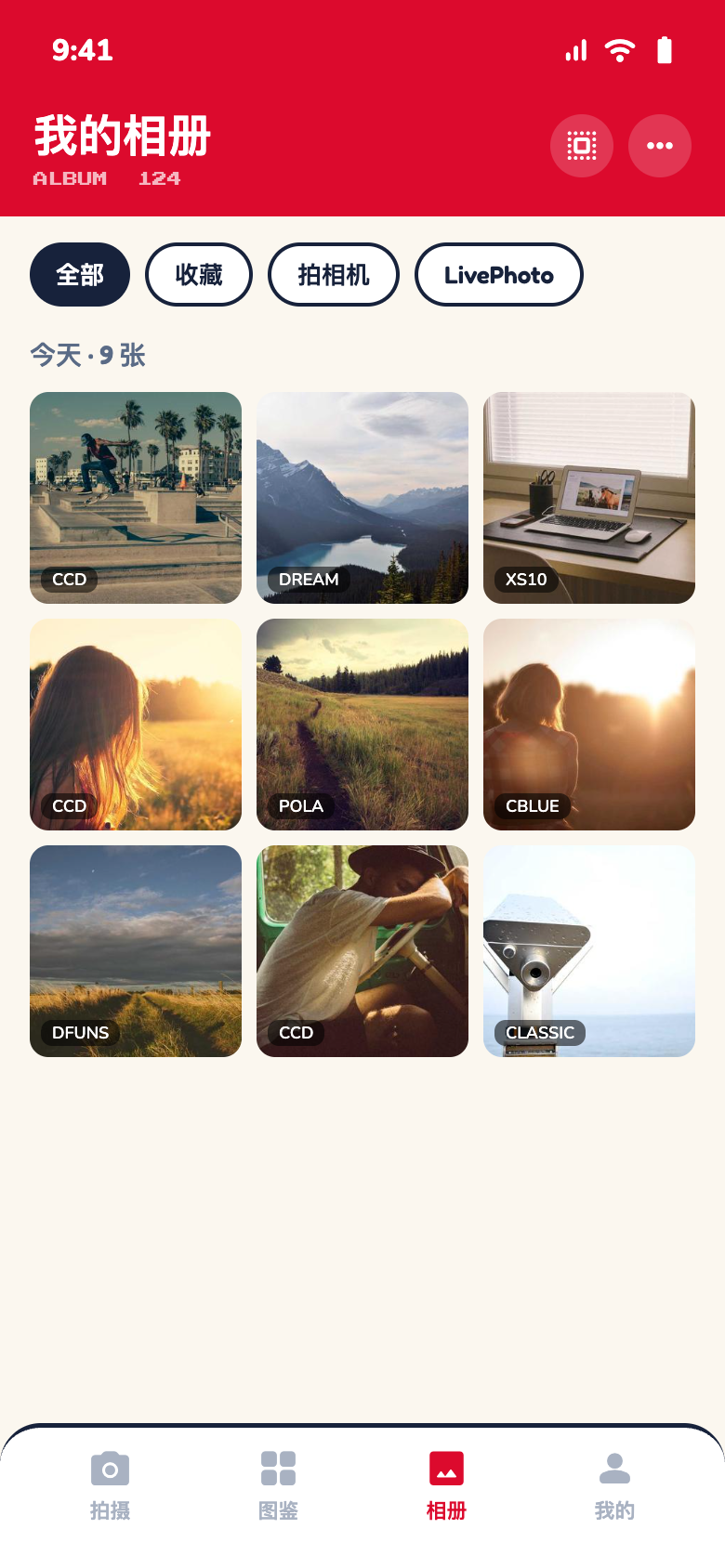Select the 全部 filter chip
This screenshot has height=1568, width=725.
(80, 275)
